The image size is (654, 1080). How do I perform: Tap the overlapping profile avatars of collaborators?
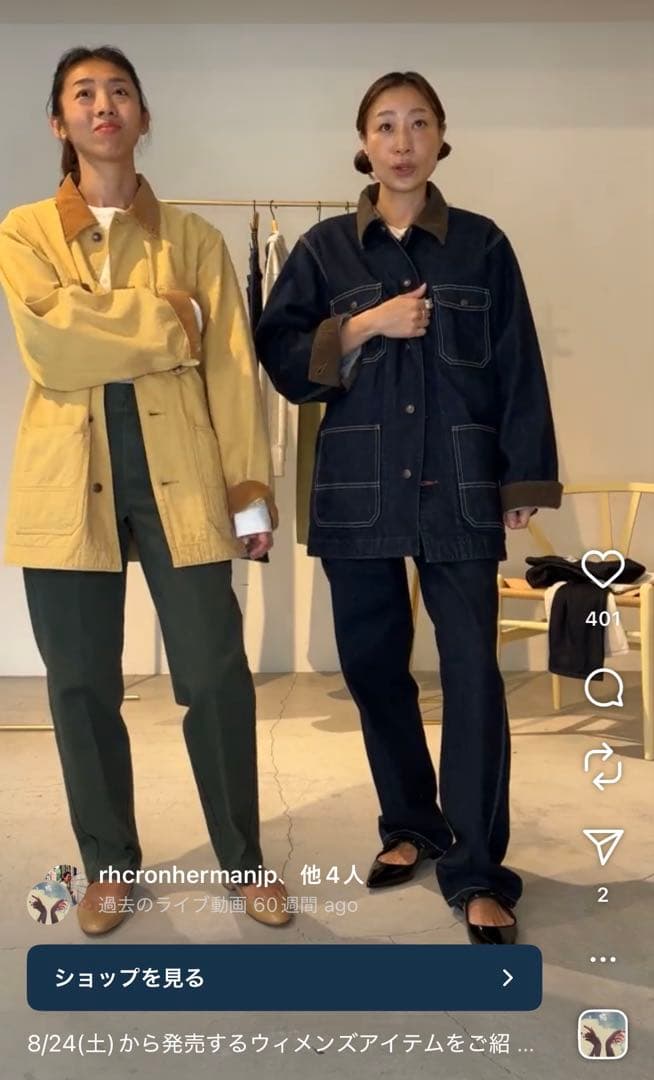click(55, 894)
